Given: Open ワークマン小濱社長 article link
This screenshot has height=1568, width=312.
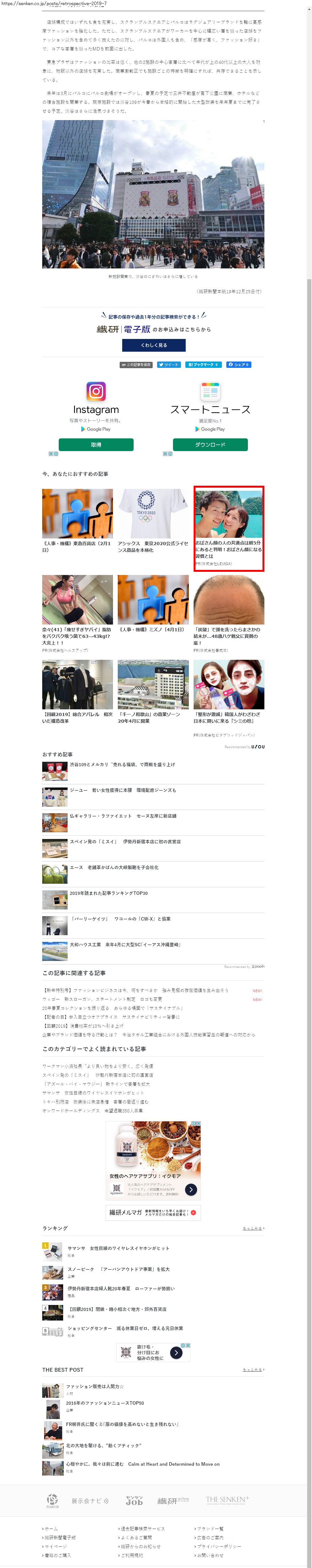Looking at the screenshot, I should [x=97, y=1066].
